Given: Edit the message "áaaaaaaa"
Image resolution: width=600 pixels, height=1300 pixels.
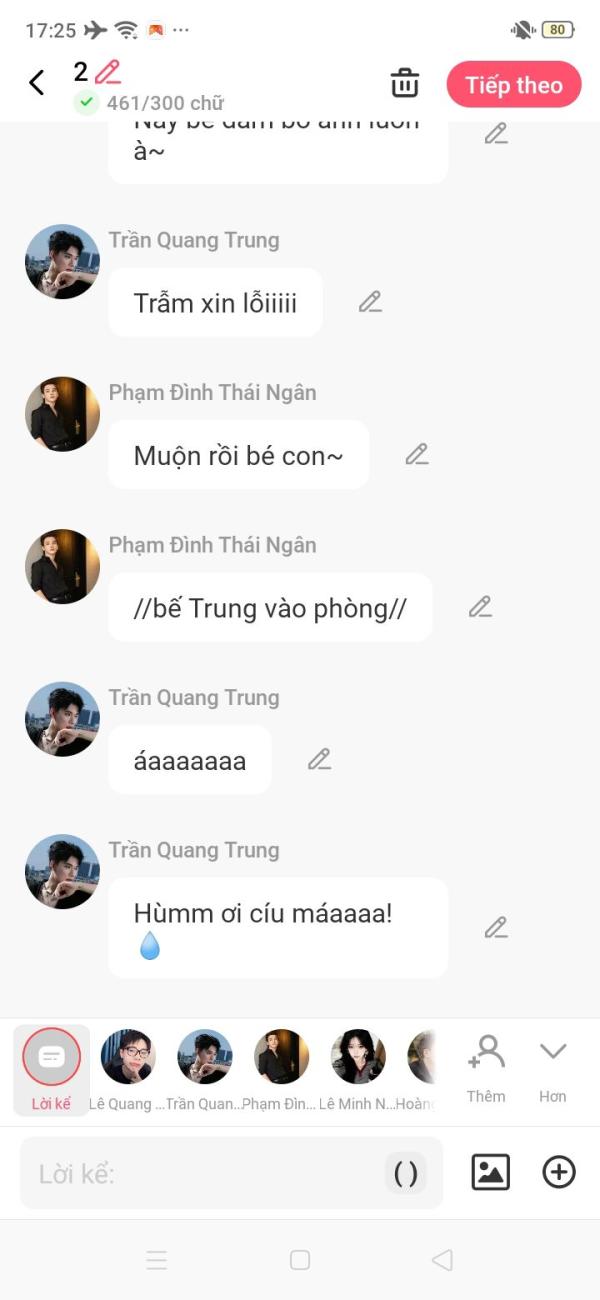Looking at the screenshot, I should (x=320, y=760).
